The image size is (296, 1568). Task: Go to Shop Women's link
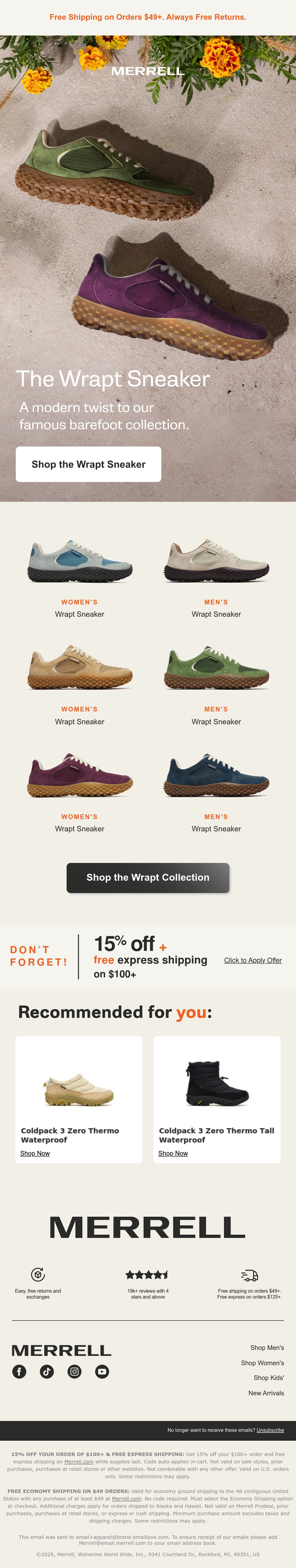pyautogui.click(x=262, y=1363)
